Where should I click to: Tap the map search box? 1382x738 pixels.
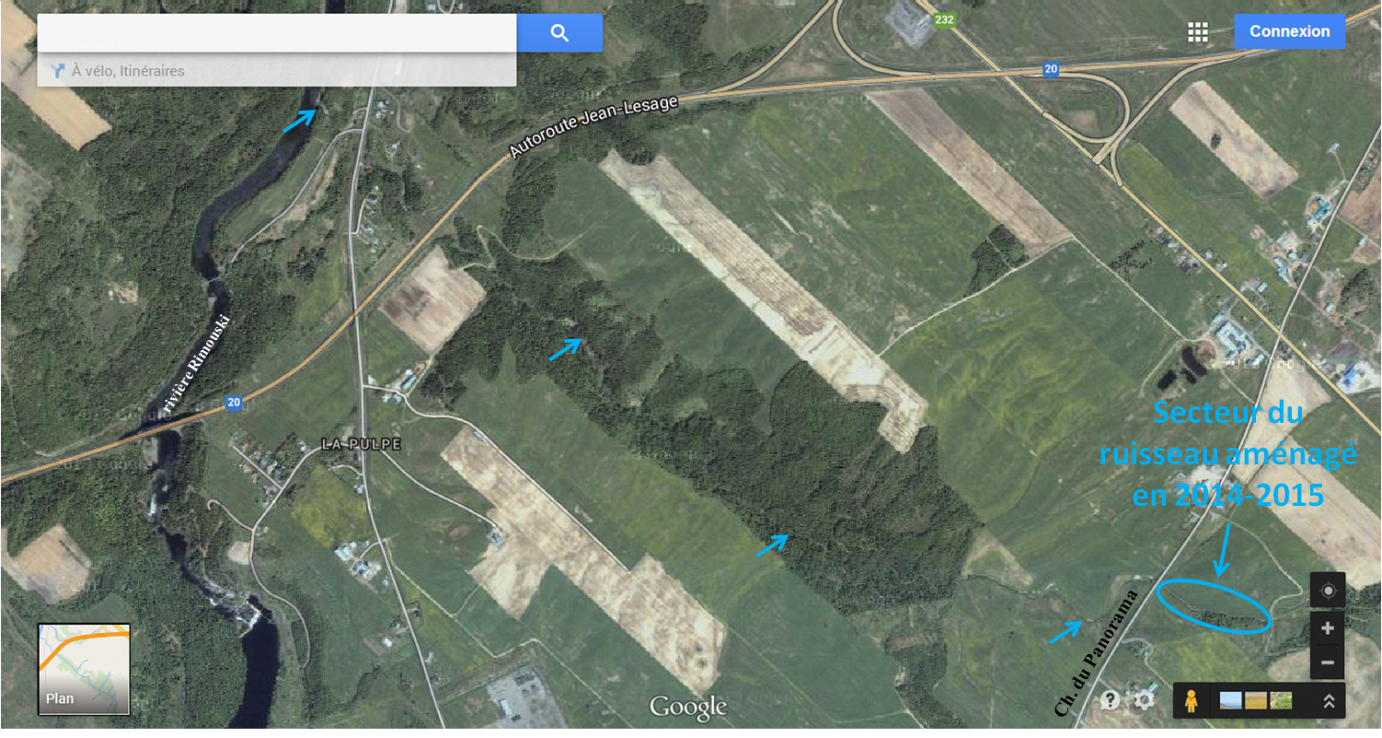[x=276, y=33]
